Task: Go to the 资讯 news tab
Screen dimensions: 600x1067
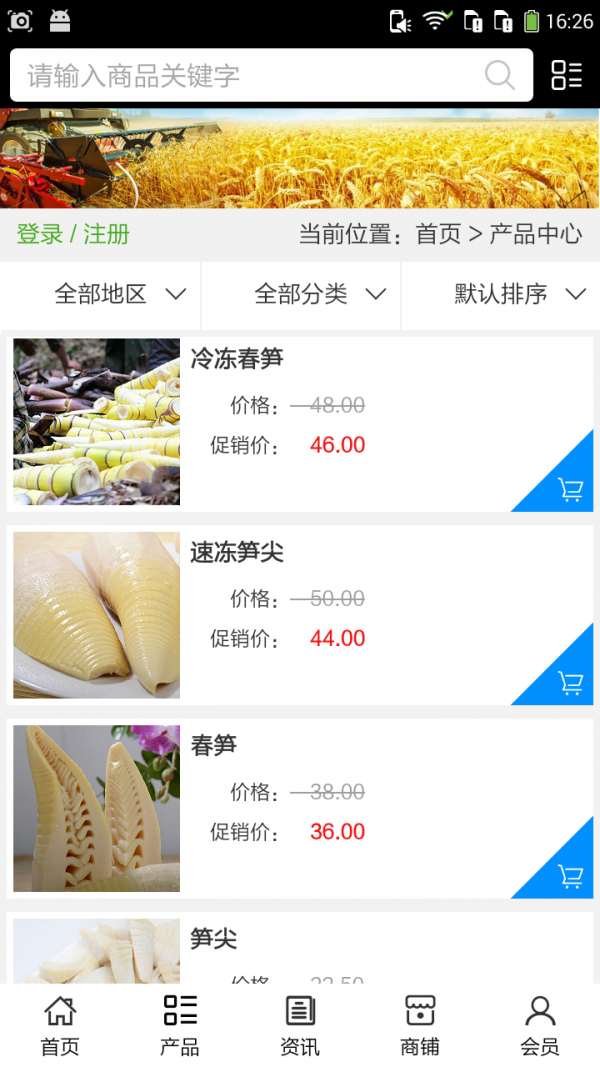Action: 300,1025
